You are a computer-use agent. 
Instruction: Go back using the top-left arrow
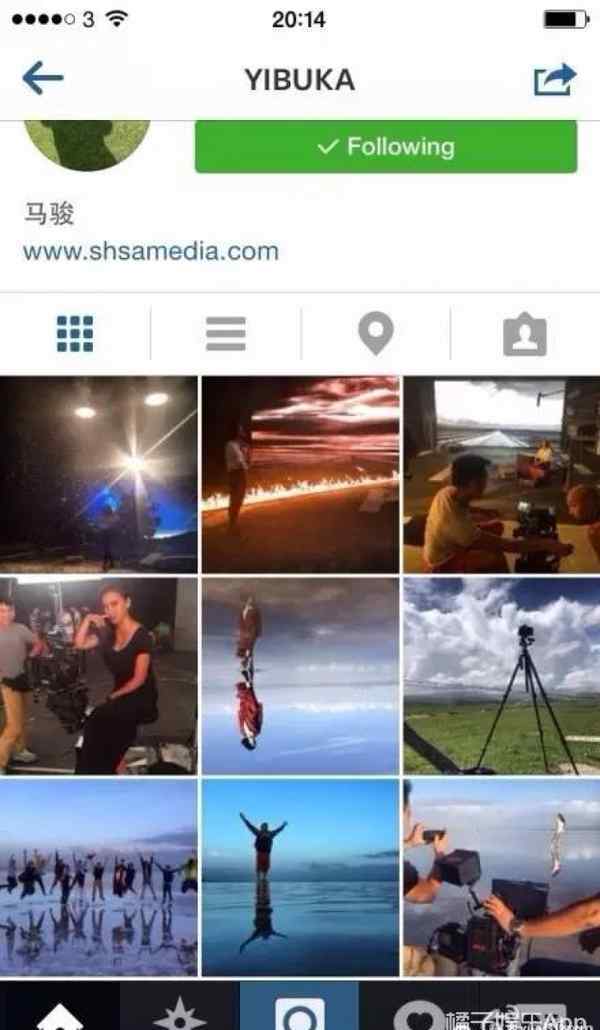[43, 79]
